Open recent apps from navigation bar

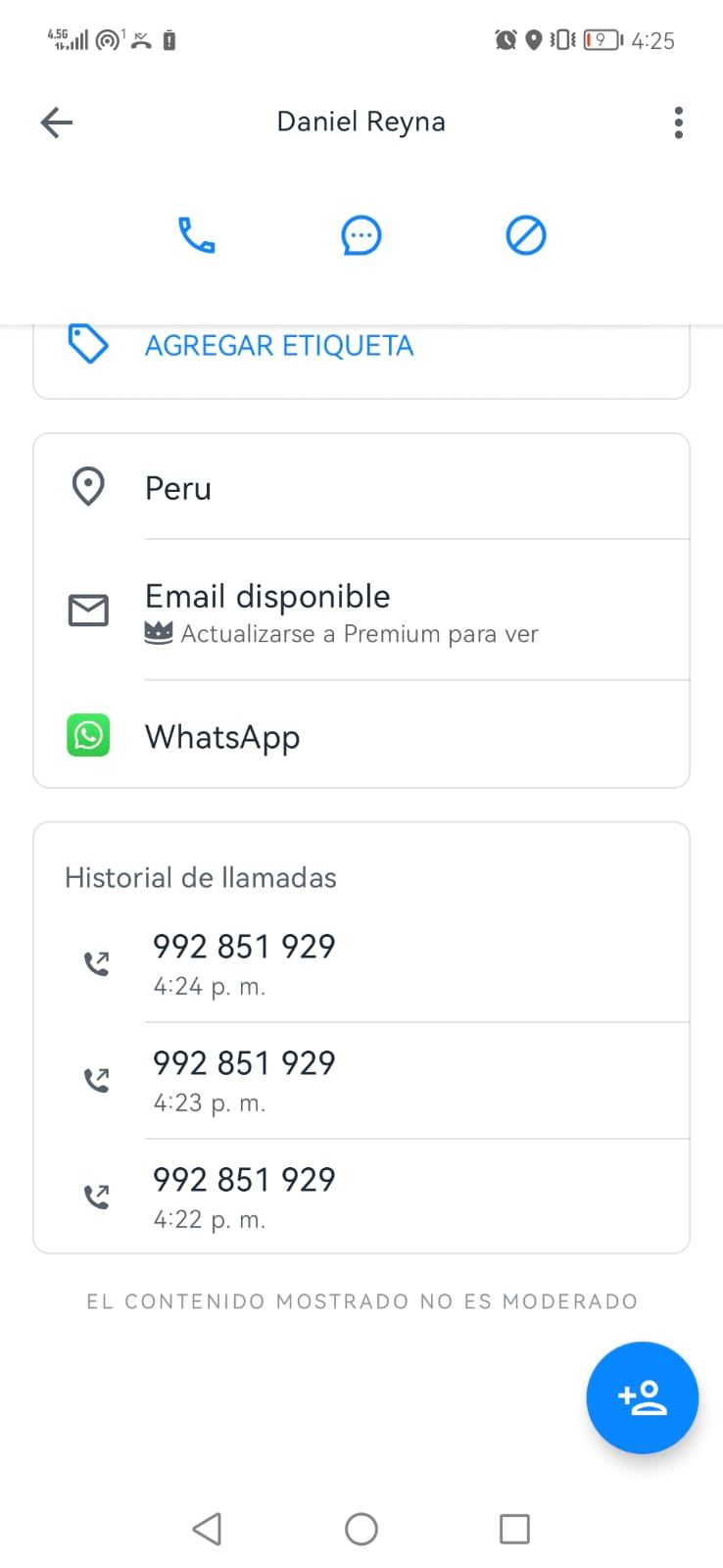(x=514, y=1529)
